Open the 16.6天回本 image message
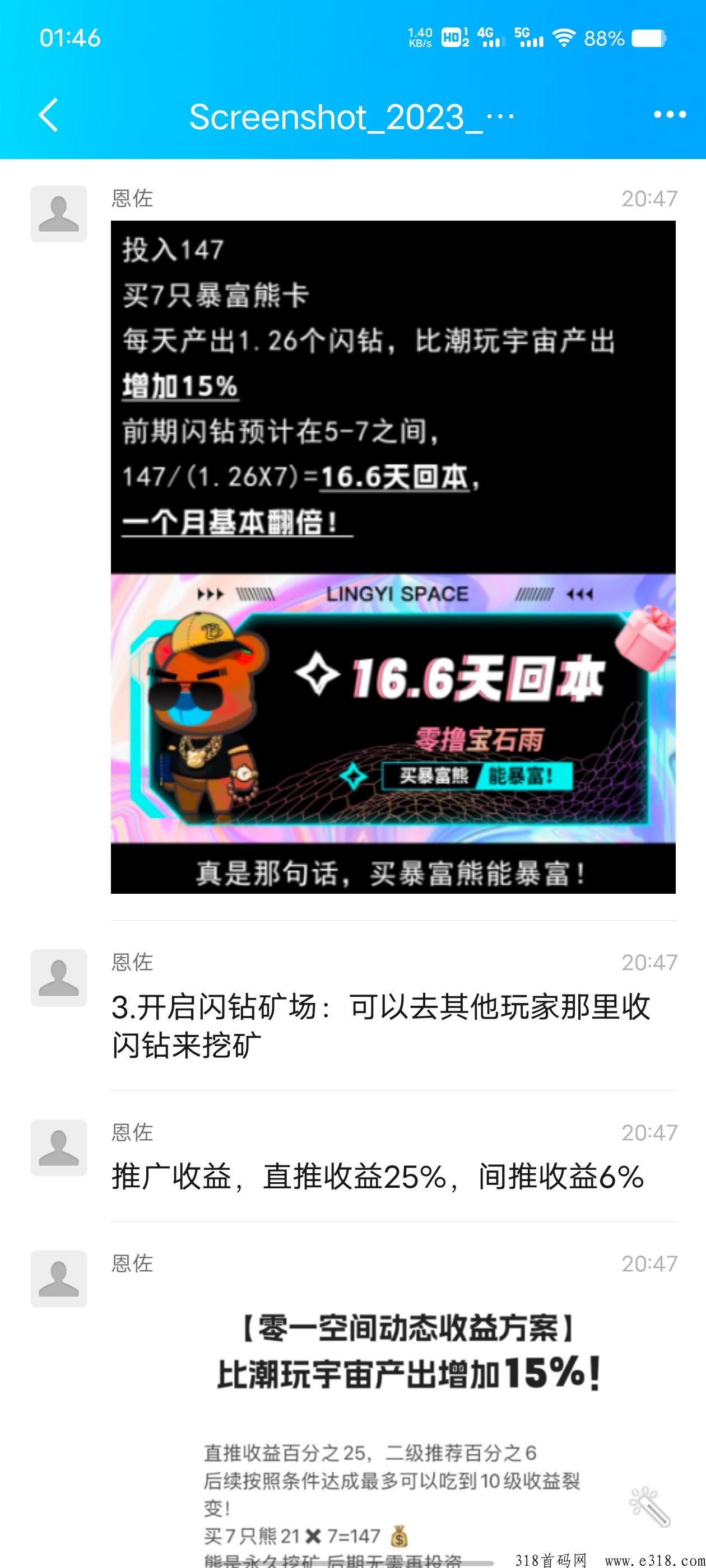 point(393,557)
